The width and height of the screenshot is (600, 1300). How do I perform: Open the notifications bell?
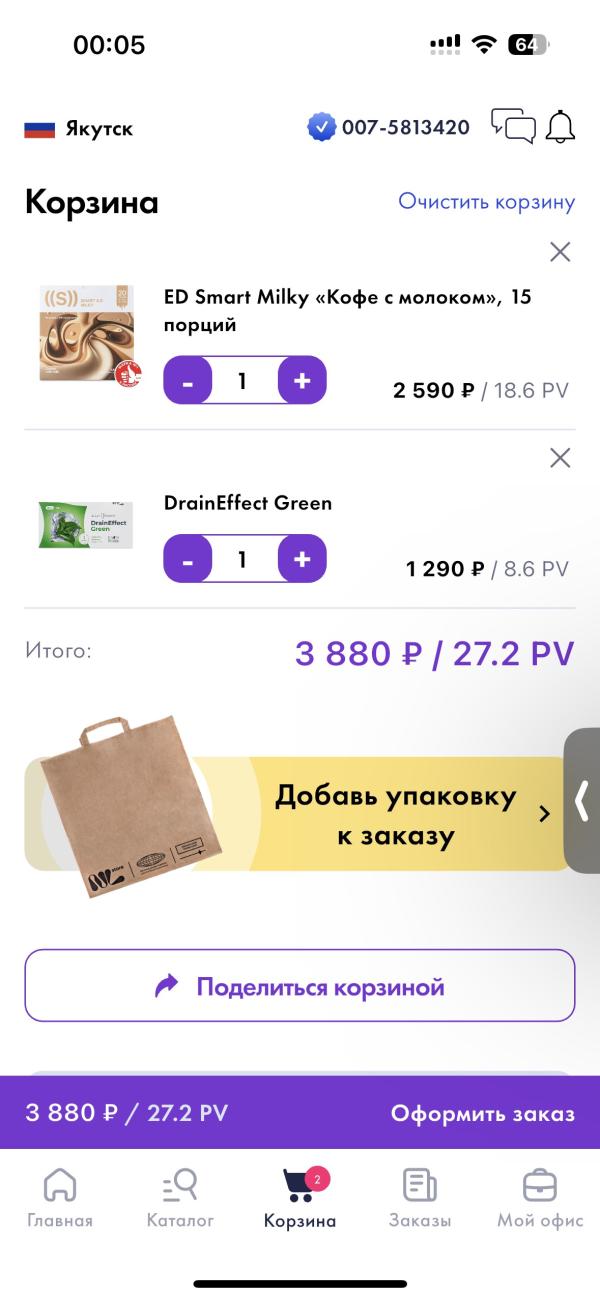click(x=561, y=127)
